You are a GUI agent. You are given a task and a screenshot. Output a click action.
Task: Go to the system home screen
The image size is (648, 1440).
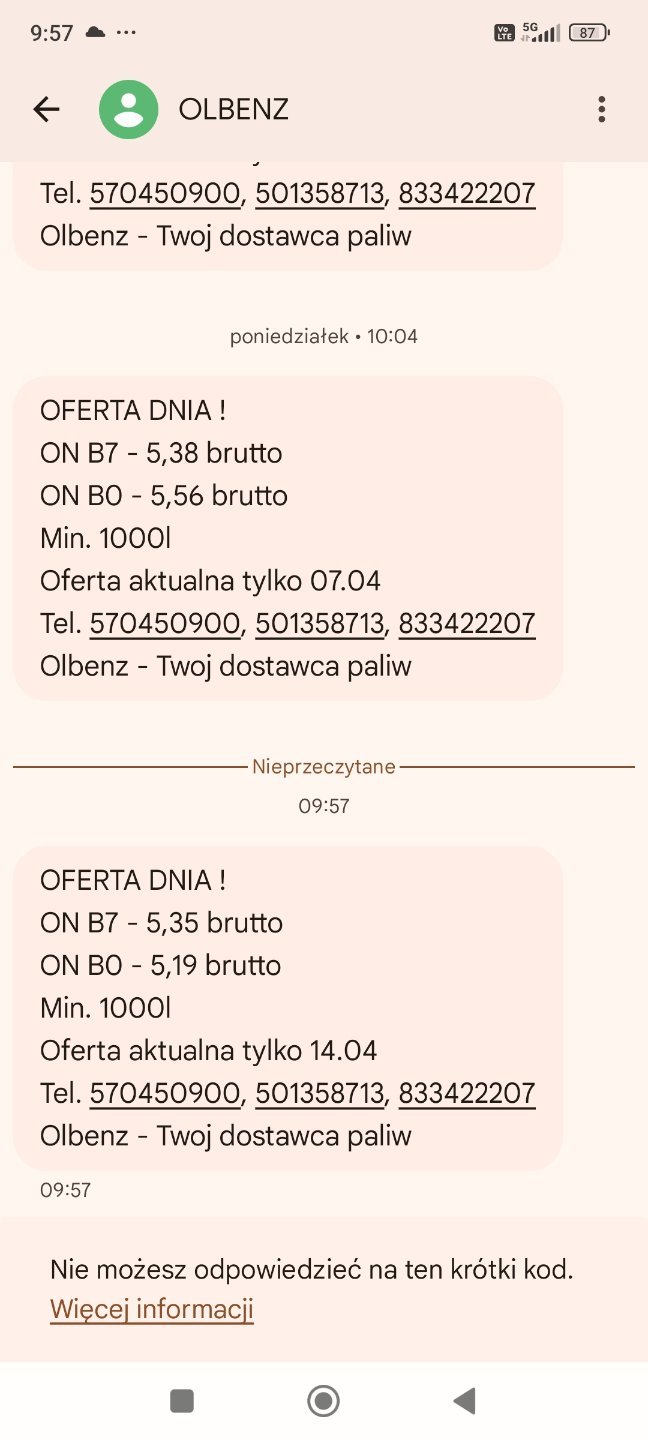coord(324,1401)
